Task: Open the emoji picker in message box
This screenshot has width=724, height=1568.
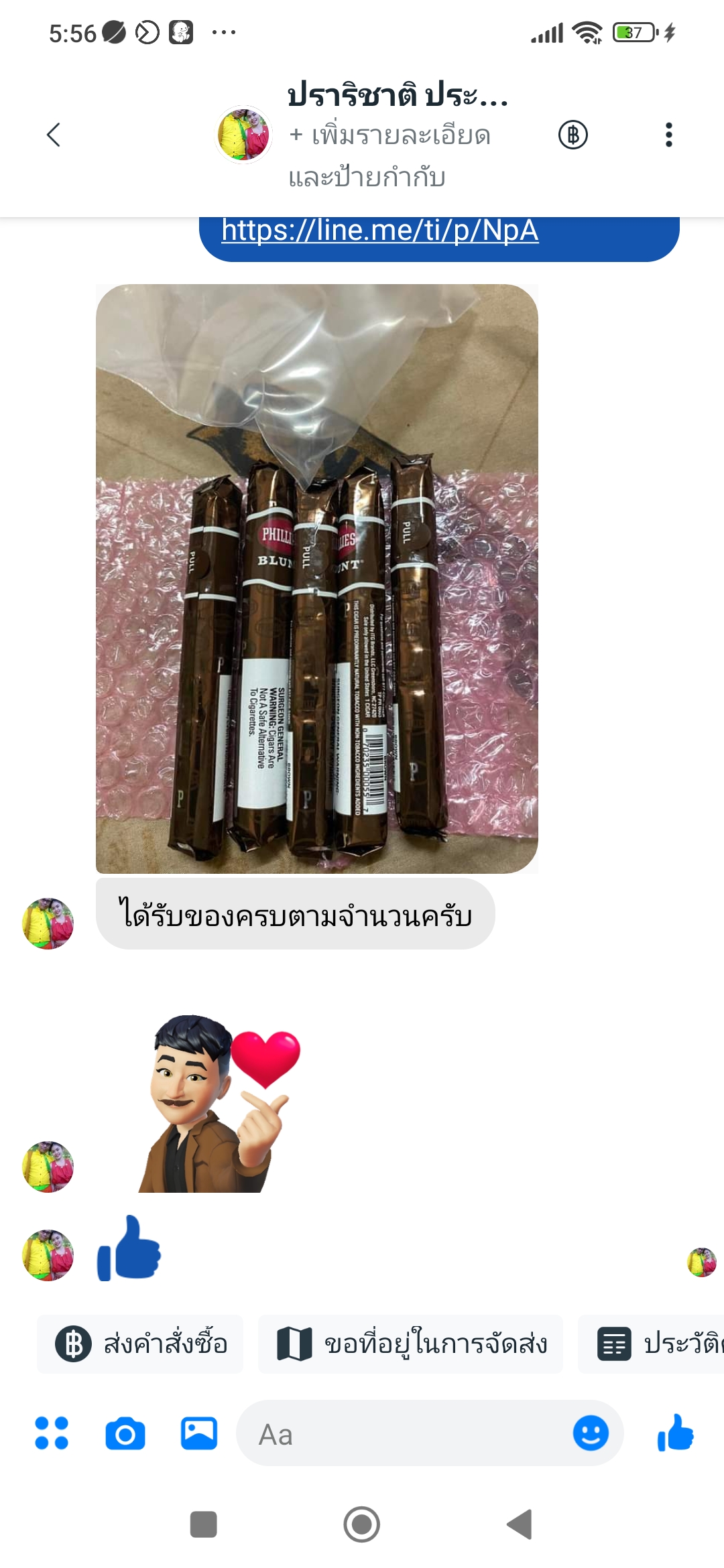Action: (591, 1433)
